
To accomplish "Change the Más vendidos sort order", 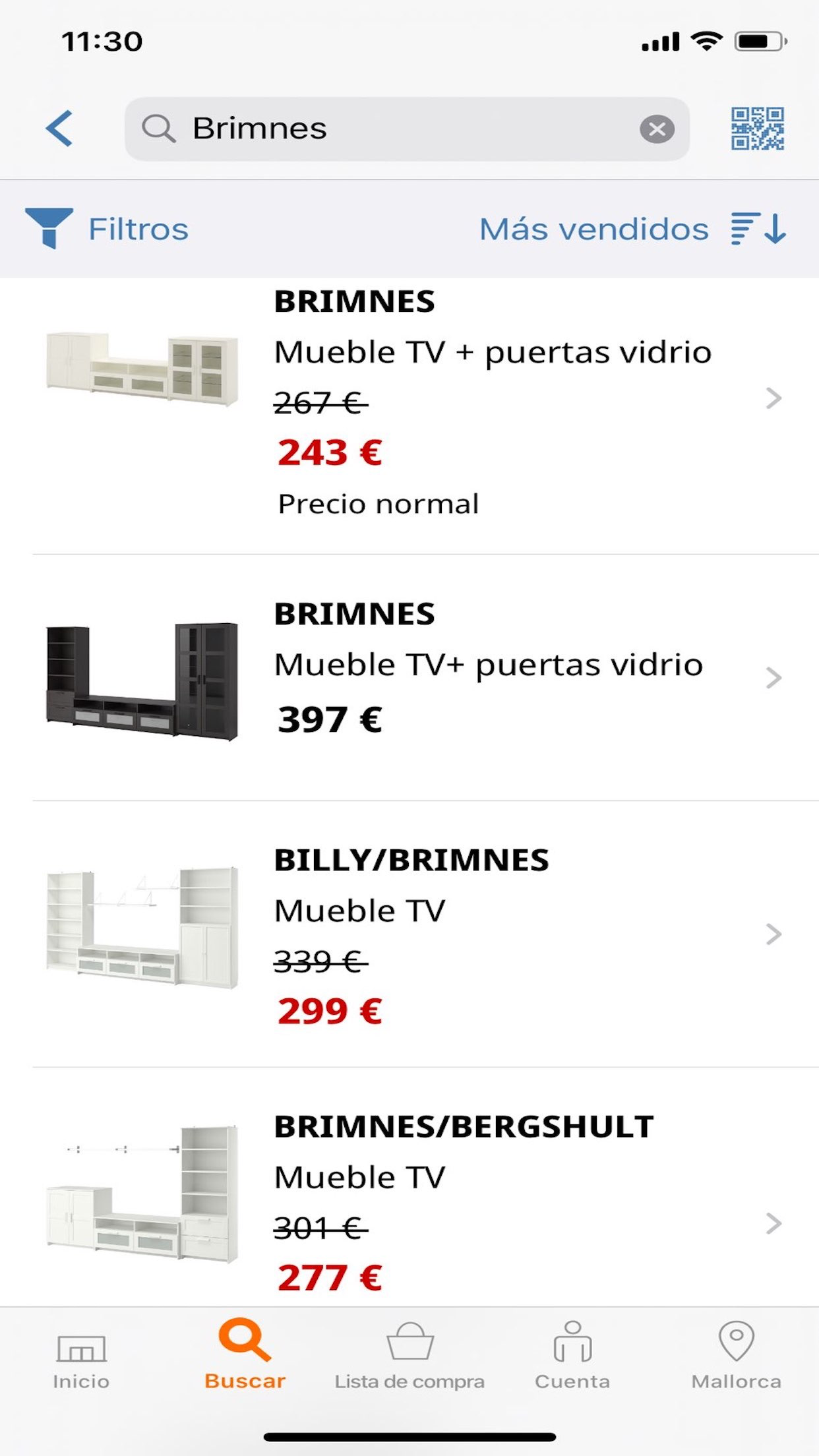I will click(x=633, y=229).
